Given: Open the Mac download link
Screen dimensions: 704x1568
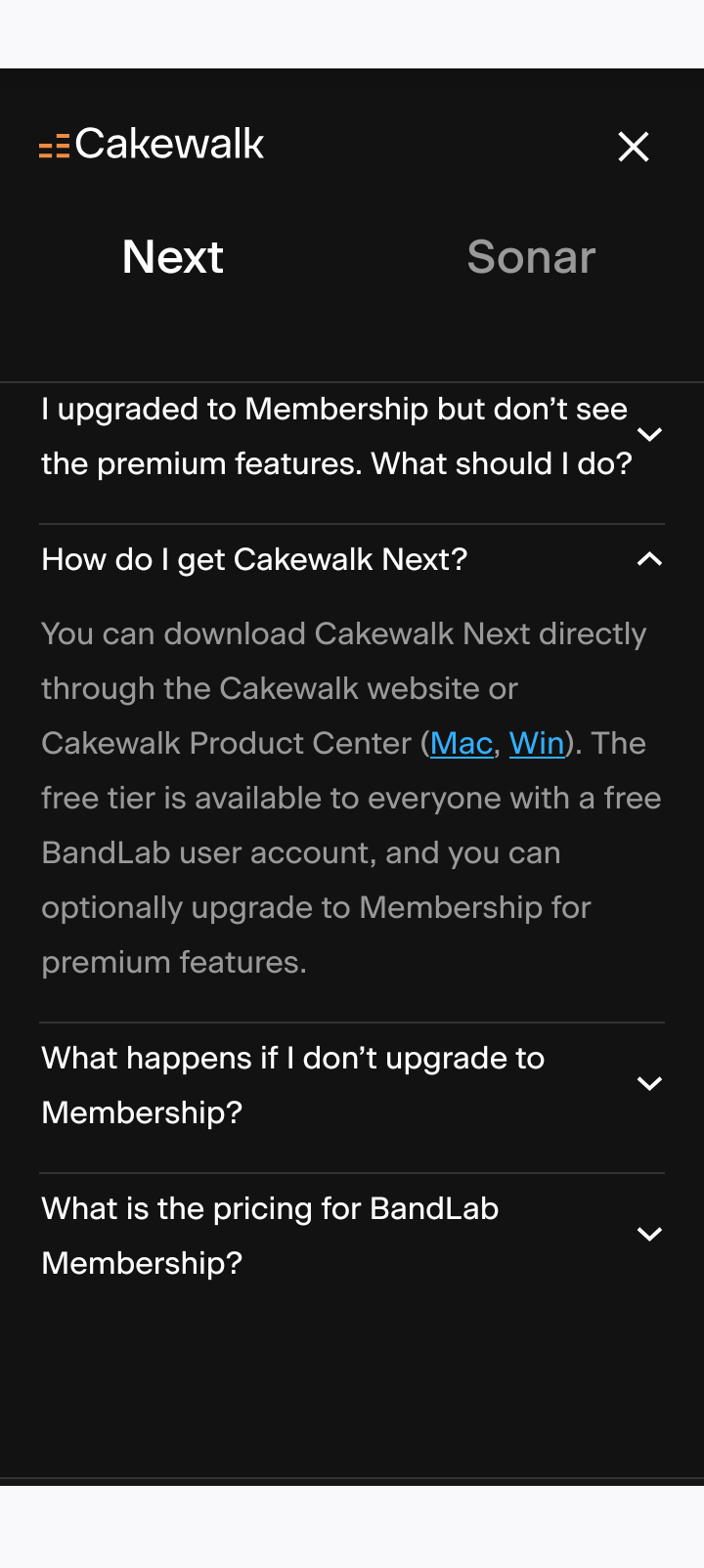Looking at the screenshot, I should click(x=461, y=744).
